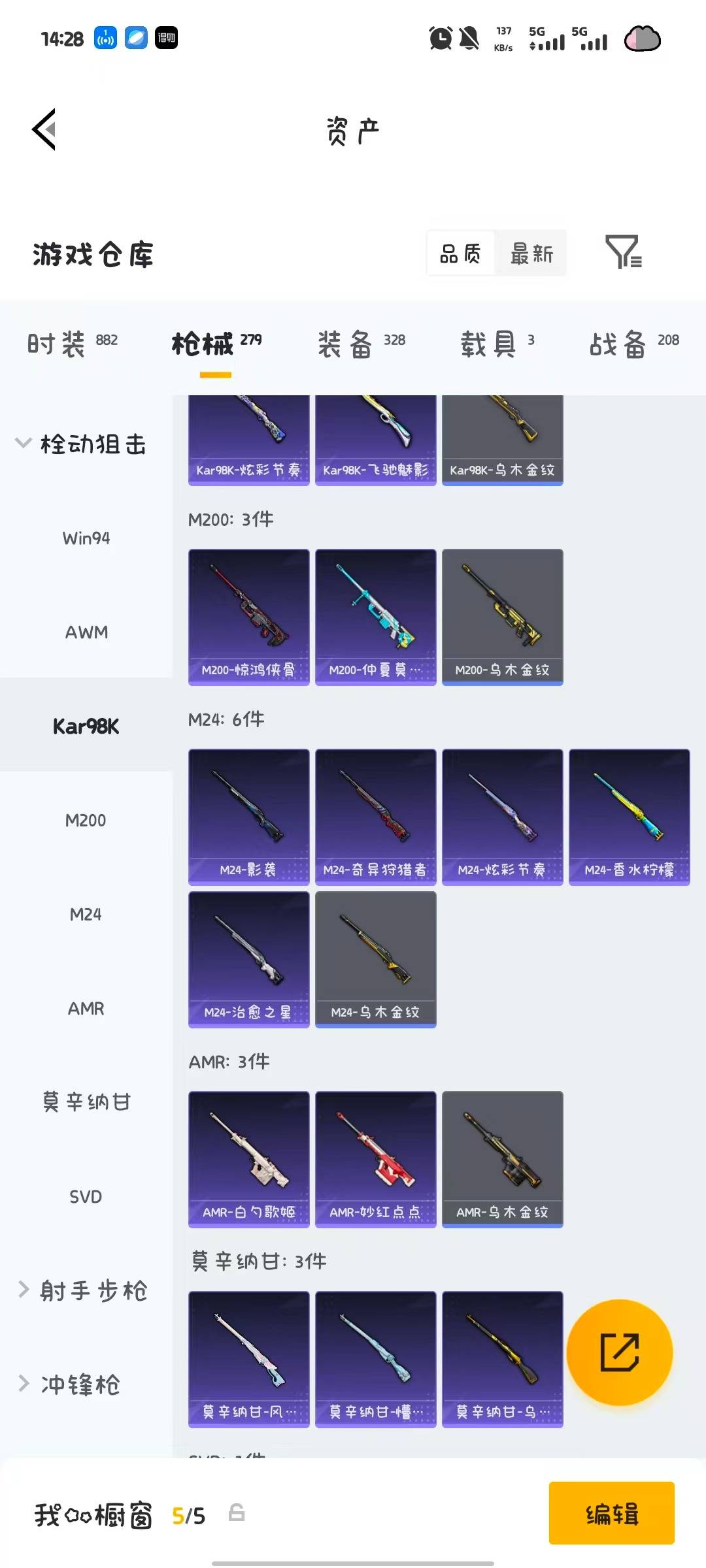Jump to 莫辛纳甘 in the side list
The width and height of the screenshot is (706, 1568).
(x=86, y=1102)
